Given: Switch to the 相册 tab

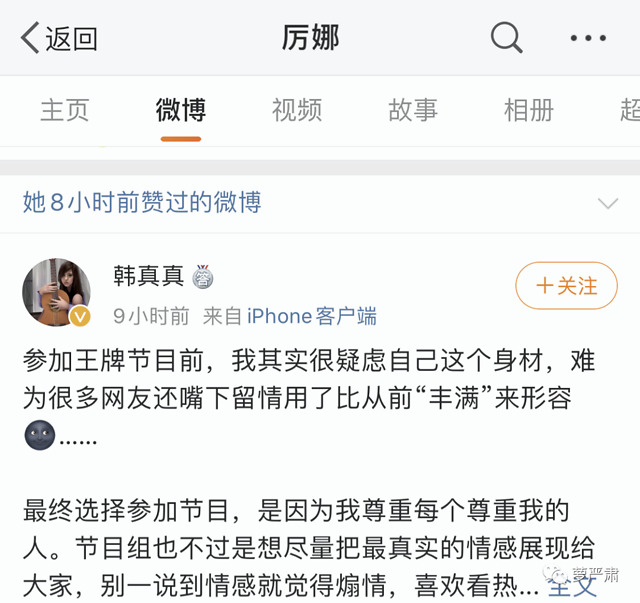Looking at the screenshot, I should coord(529,110).
